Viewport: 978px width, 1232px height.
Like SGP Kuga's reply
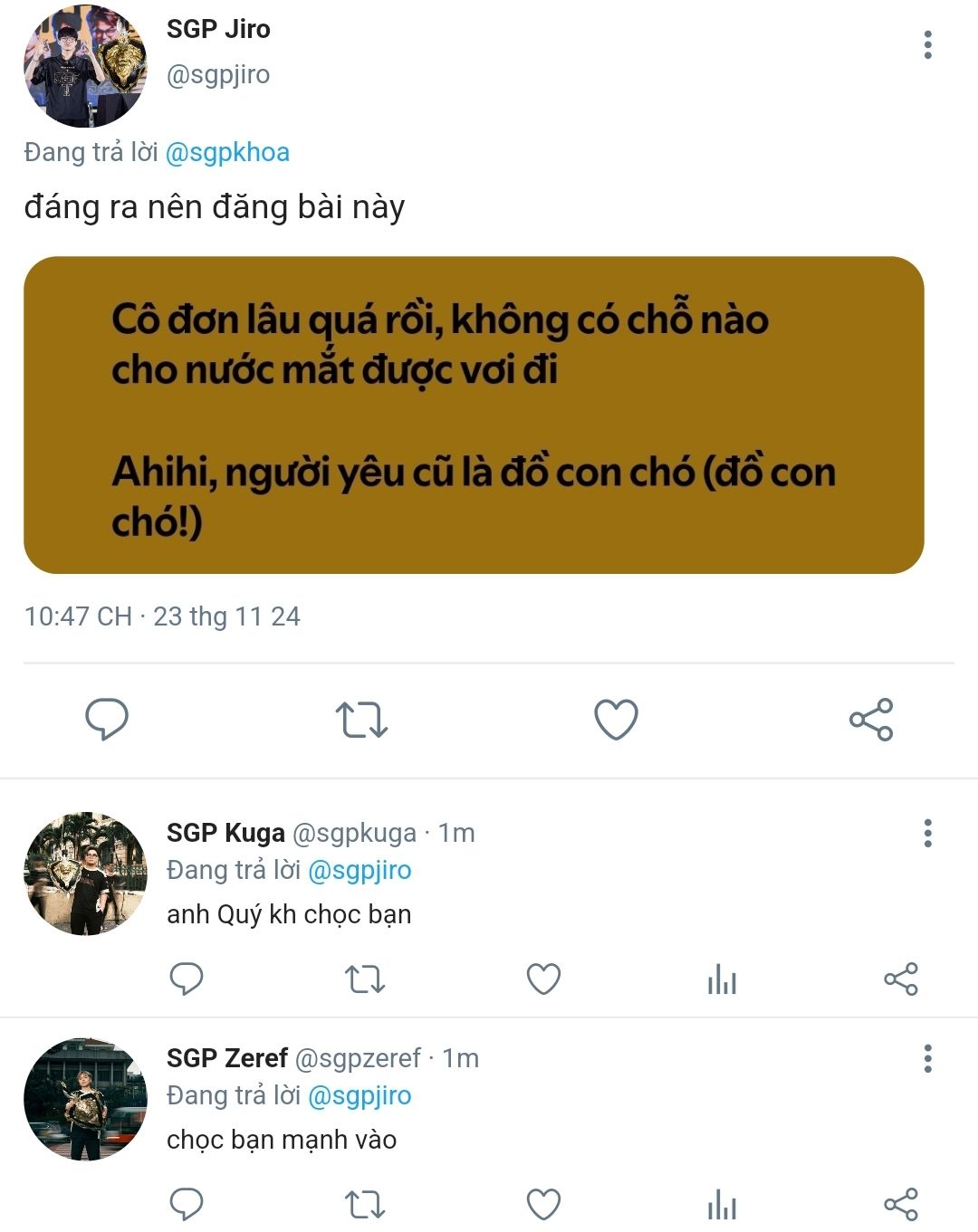pos(543,979)
